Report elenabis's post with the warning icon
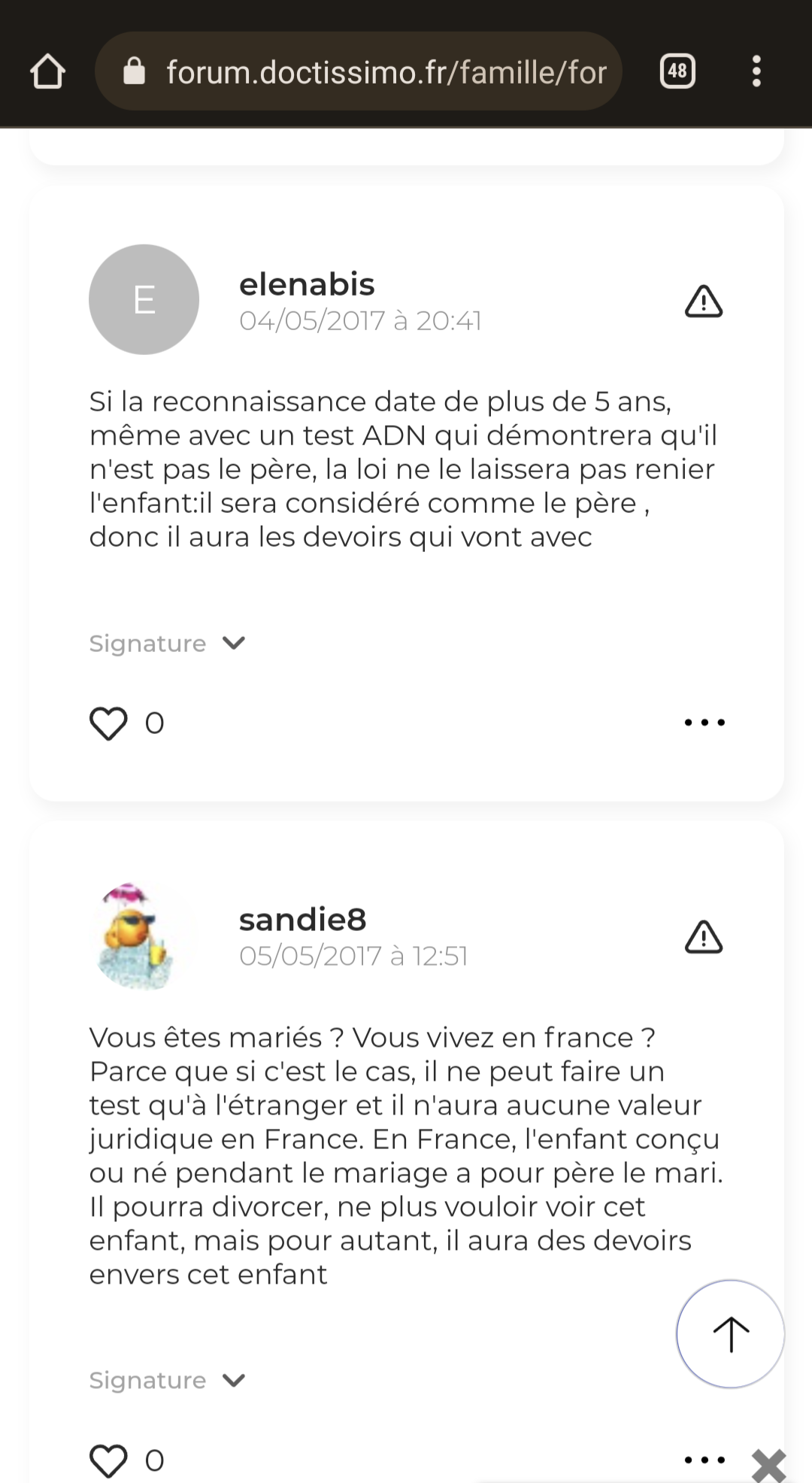Viewport: 812px width, 1483px height. (x=704, y=302)
